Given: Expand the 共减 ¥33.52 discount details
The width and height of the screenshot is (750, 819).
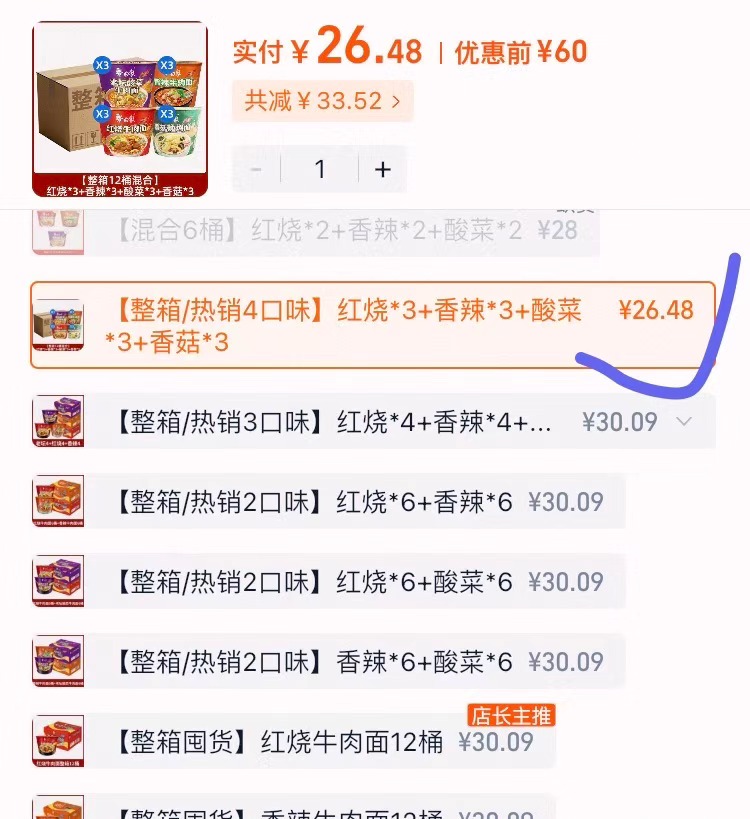Looking at the screenshot, I should pyautogui.click(x=322, y=101).
